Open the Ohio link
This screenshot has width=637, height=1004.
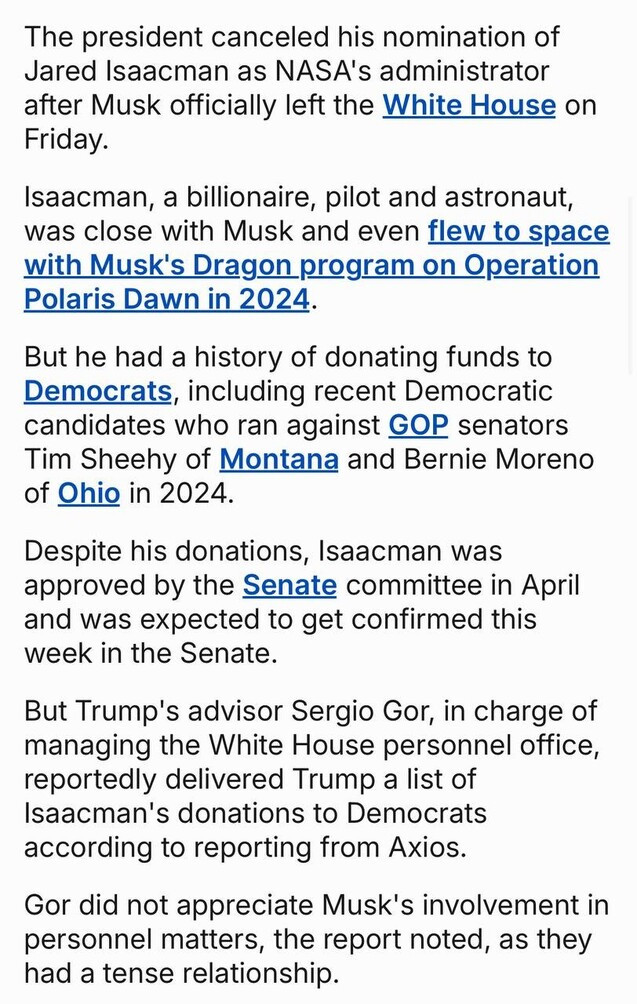click(x=89, y=493)
